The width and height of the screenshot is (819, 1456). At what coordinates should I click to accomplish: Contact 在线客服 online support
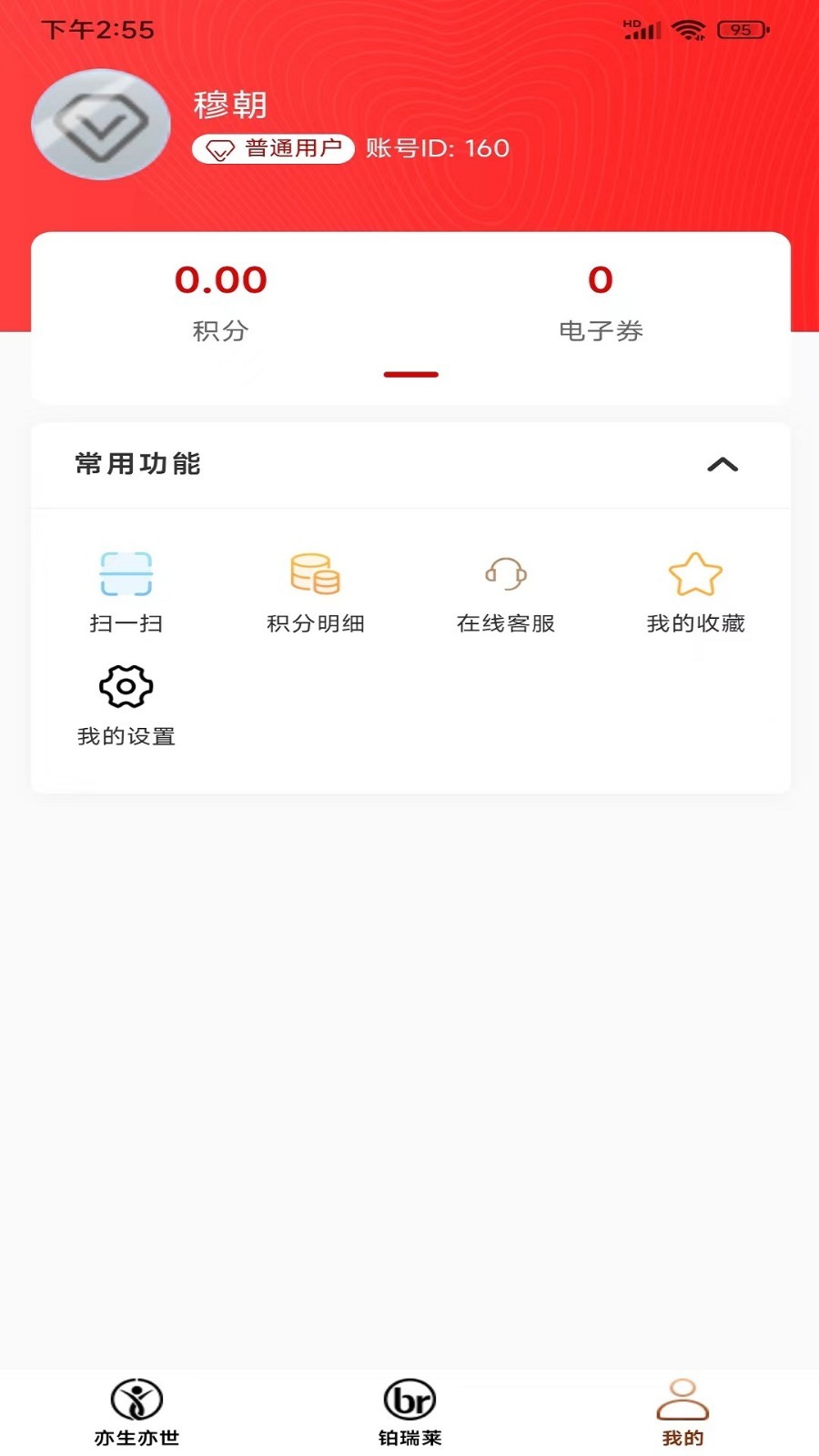[x=506, y=592]
